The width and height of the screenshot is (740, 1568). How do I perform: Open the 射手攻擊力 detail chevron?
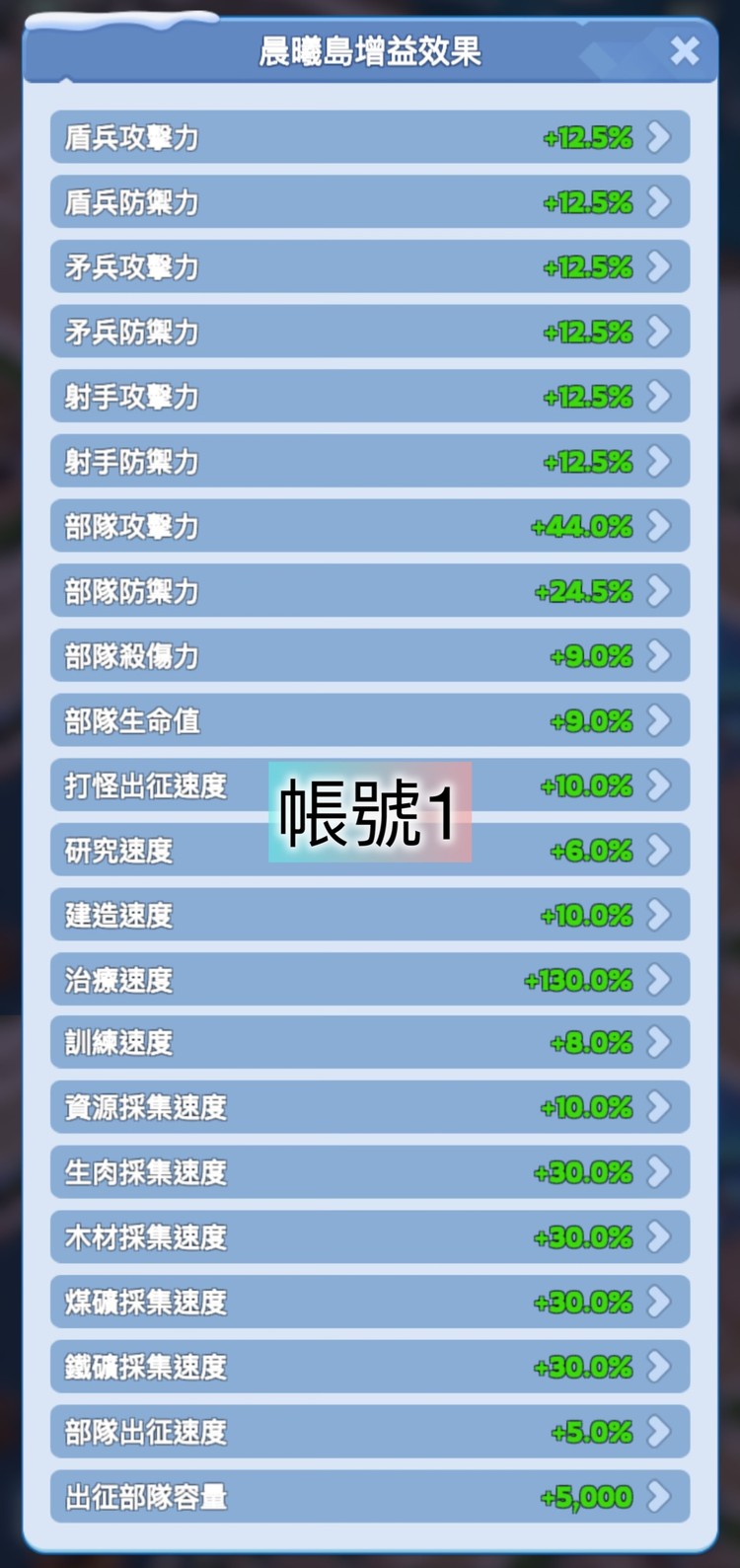[659, 397]
